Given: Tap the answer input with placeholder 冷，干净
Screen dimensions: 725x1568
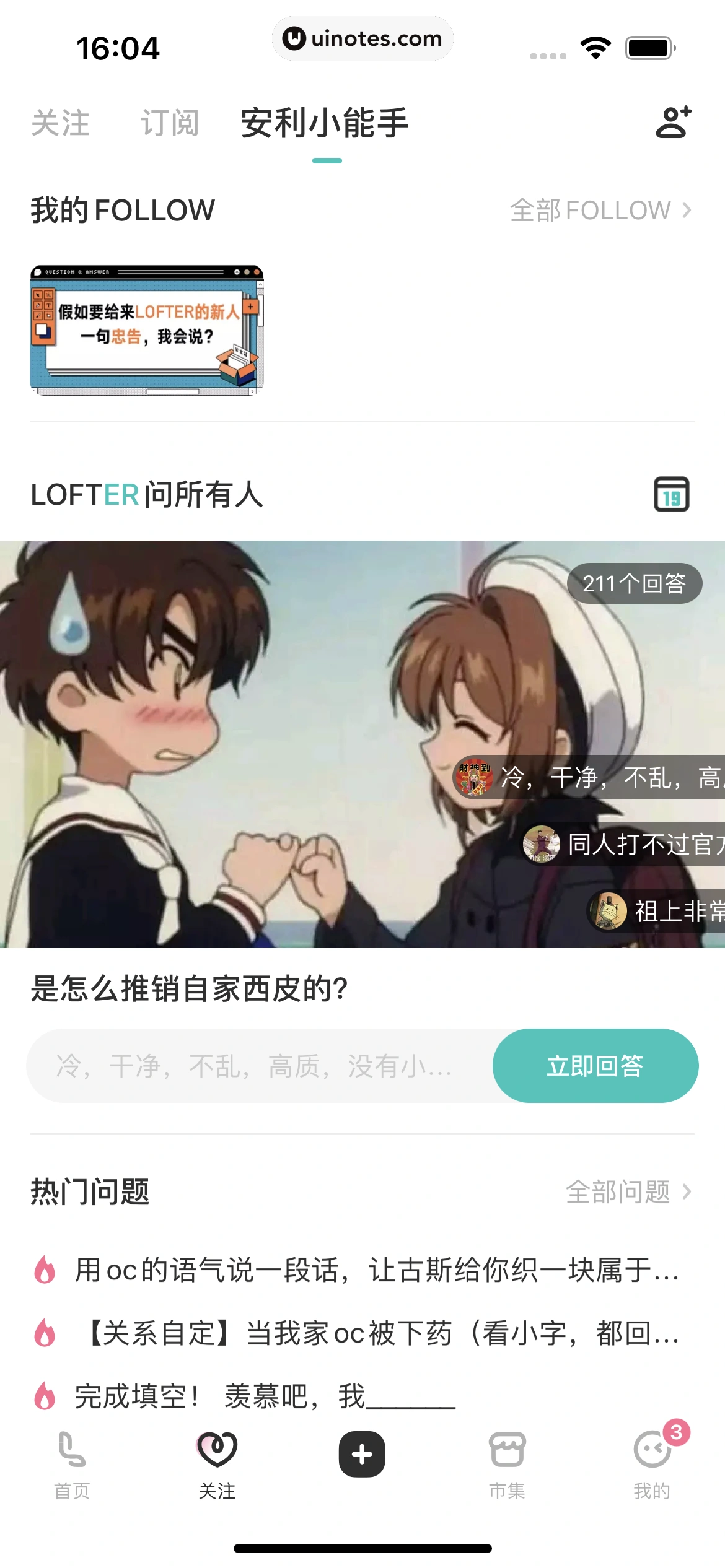Looking at the screenshot, I should point(248,1065).
